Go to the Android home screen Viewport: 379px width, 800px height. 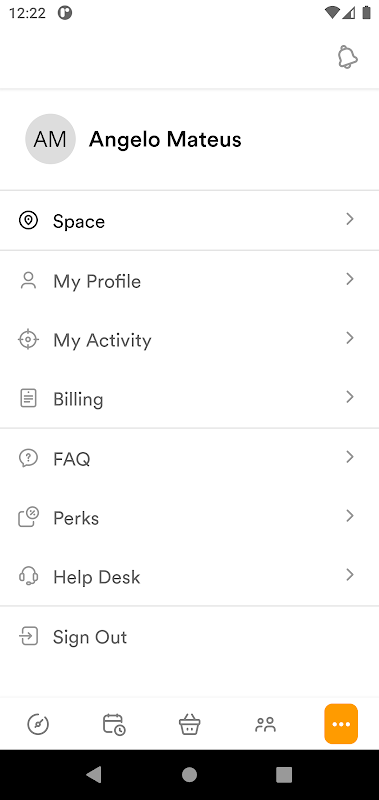[189, 774]
